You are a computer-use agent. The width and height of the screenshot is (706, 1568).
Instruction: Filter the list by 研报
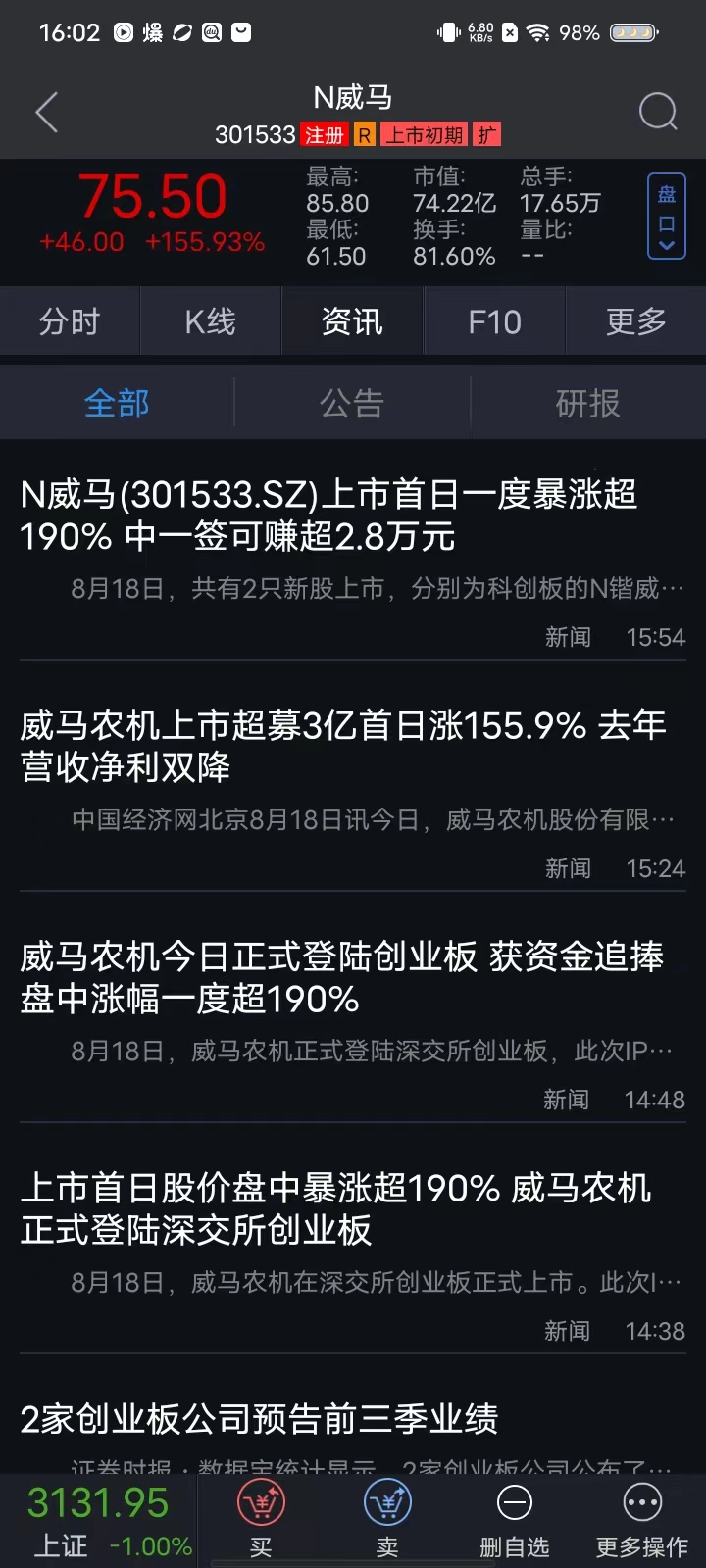pos(587,403)
